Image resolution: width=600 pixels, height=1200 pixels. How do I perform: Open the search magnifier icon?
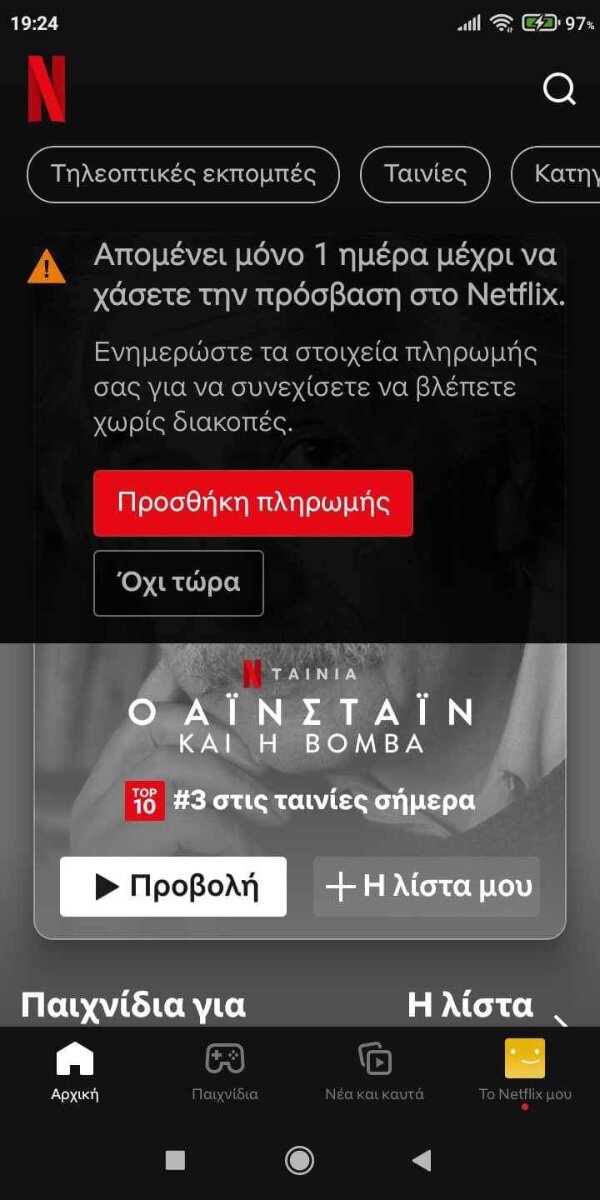559,89
